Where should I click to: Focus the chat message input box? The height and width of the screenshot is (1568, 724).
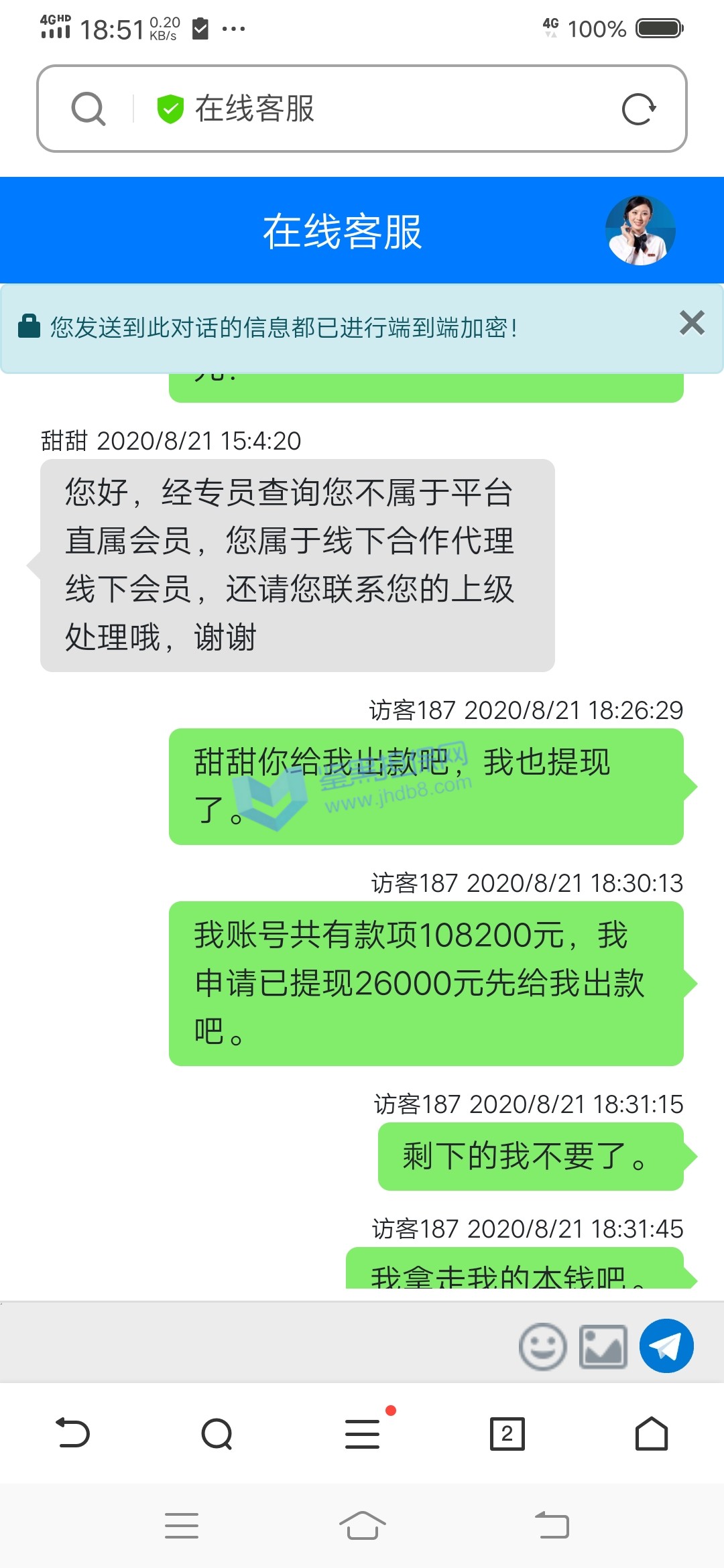pyautogui.click(x=255, y=1346)
